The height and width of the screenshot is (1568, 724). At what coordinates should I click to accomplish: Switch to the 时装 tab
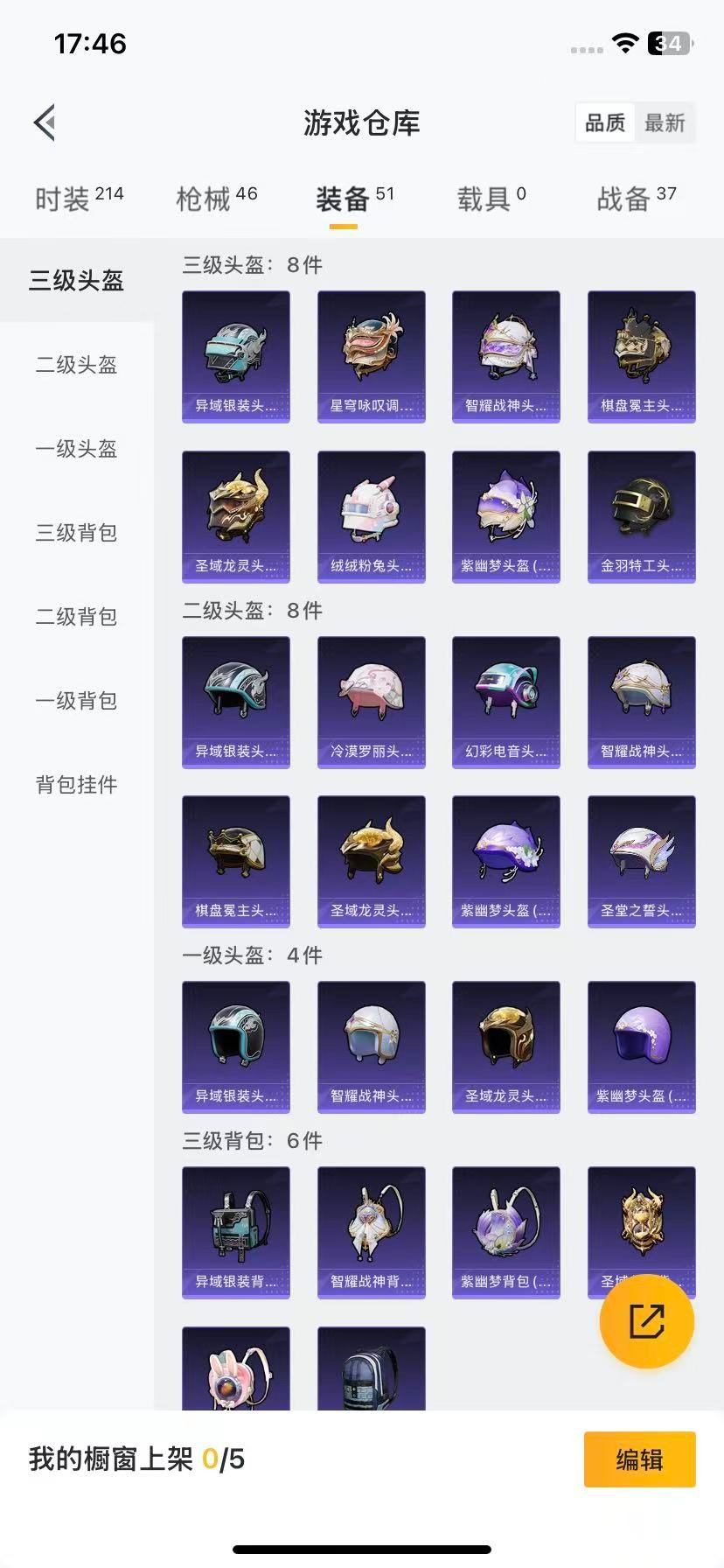click(79, 199)
